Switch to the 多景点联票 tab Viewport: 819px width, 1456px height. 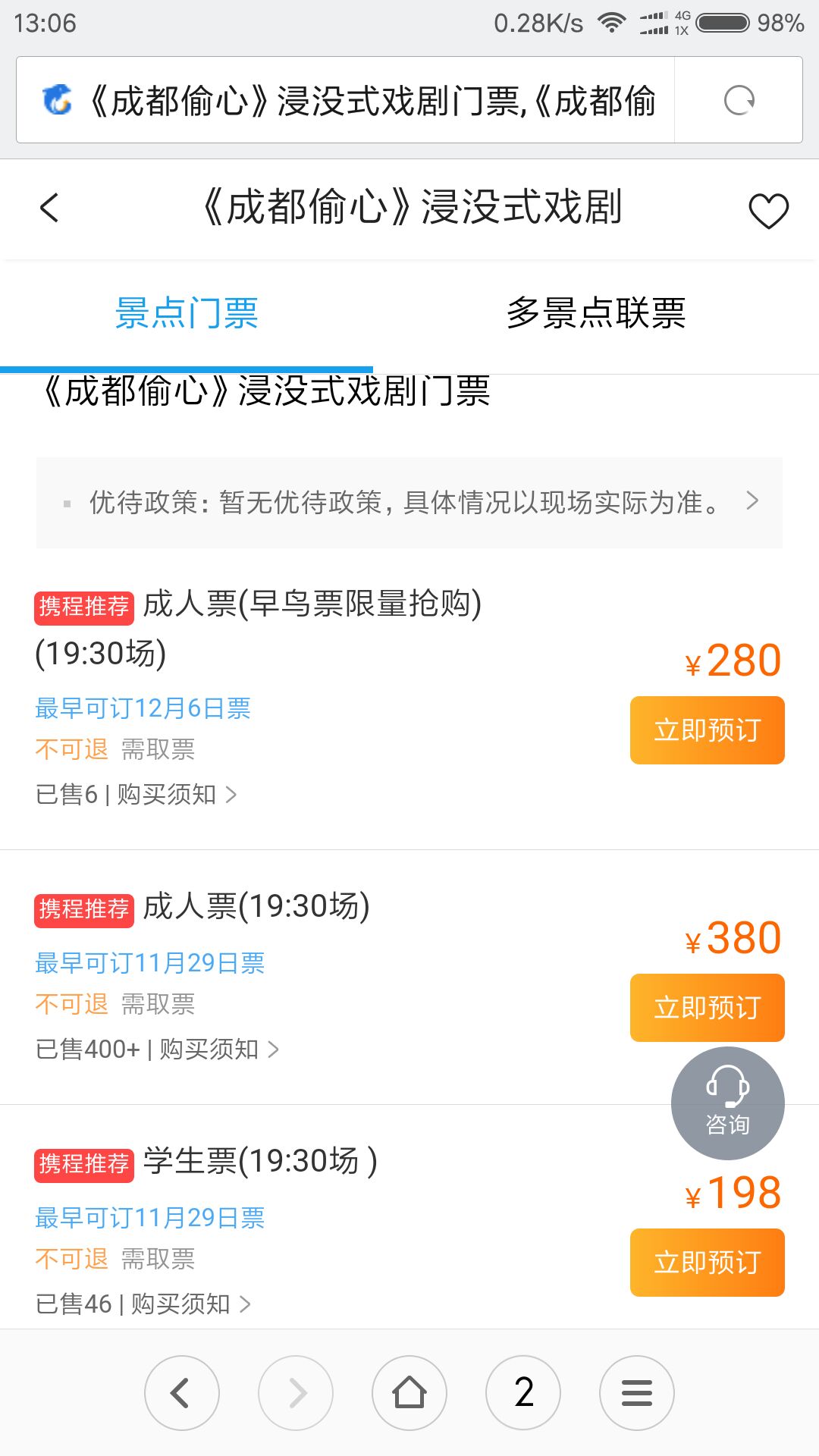[x=596, y=312]
